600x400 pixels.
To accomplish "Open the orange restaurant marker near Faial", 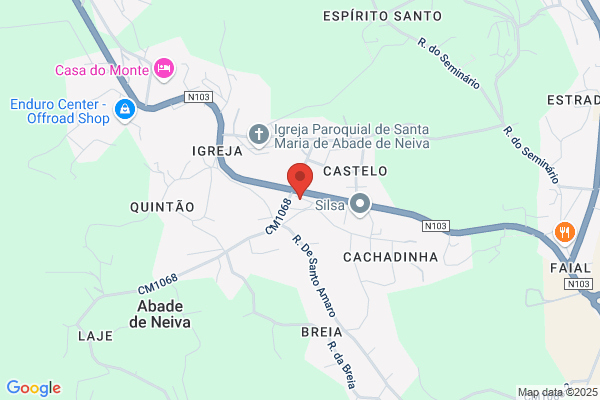I will coord(565,232).
